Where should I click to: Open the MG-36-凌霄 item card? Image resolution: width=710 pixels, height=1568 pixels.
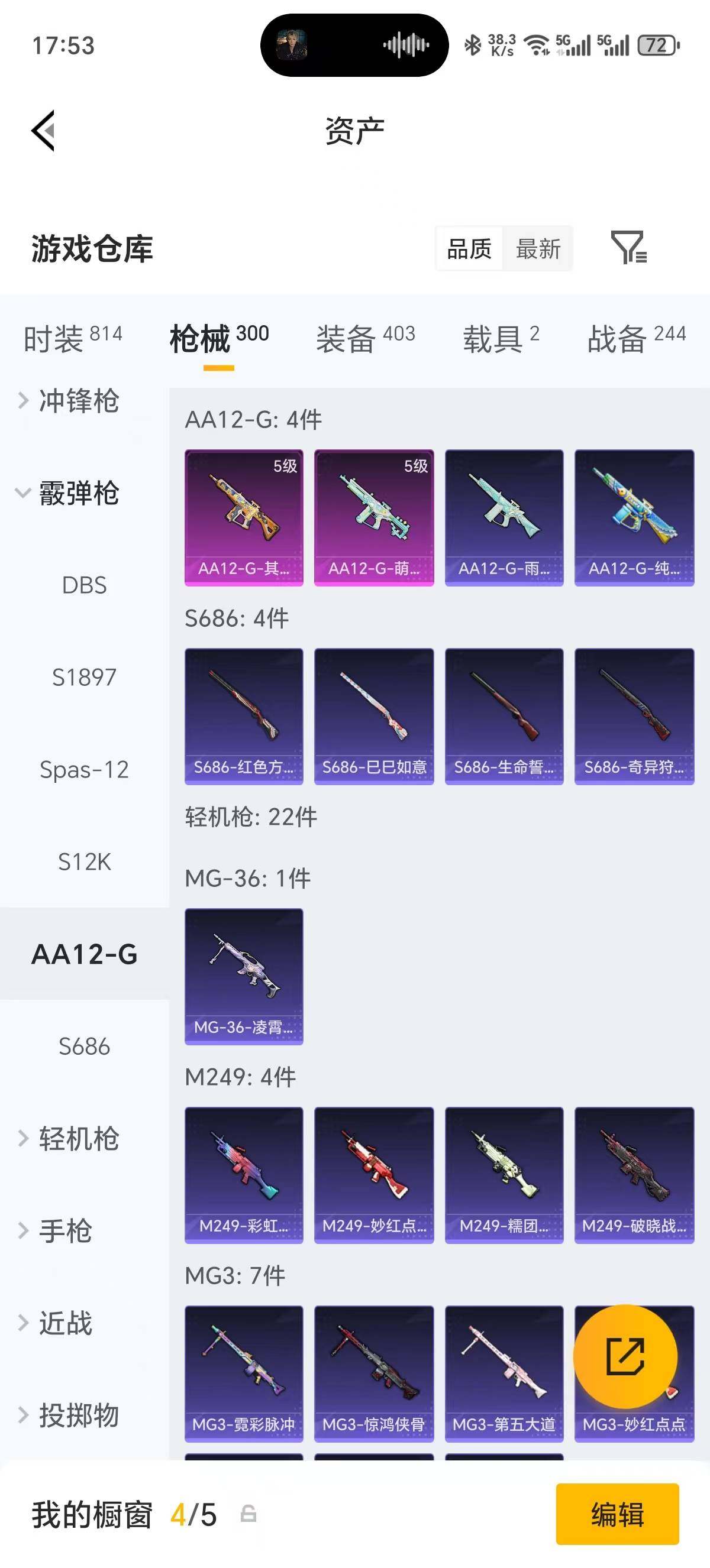pyautogui.click(x=244, y=976)
